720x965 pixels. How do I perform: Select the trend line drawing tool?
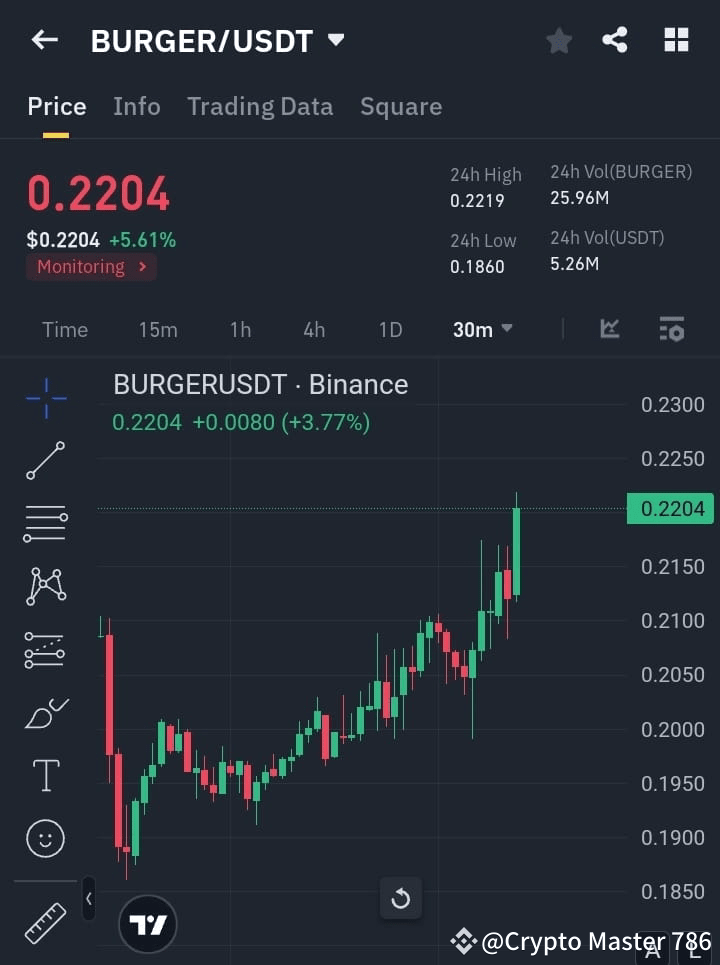point(45,461)
